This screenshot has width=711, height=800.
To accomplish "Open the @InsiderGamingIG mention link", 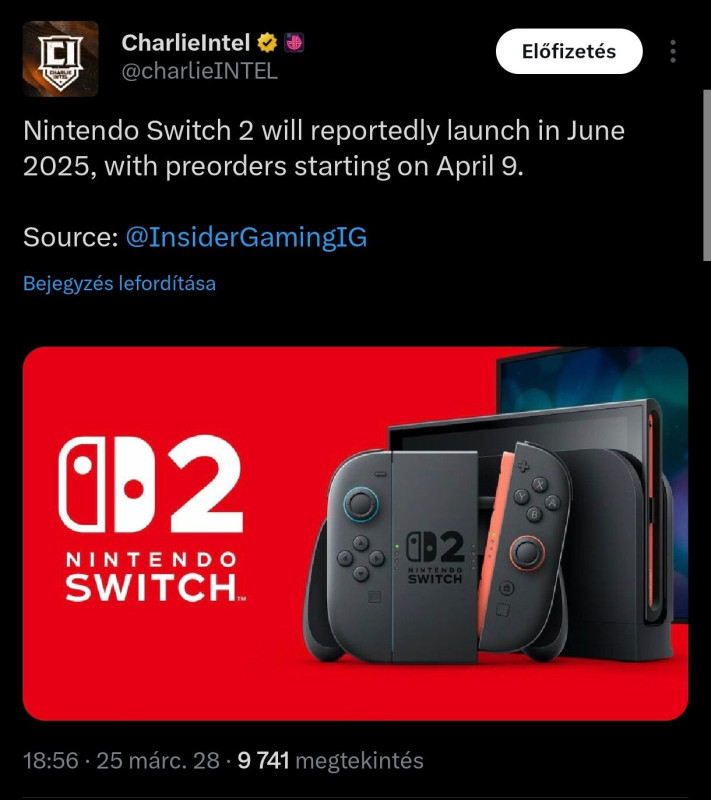I will [x=246, y=237].
